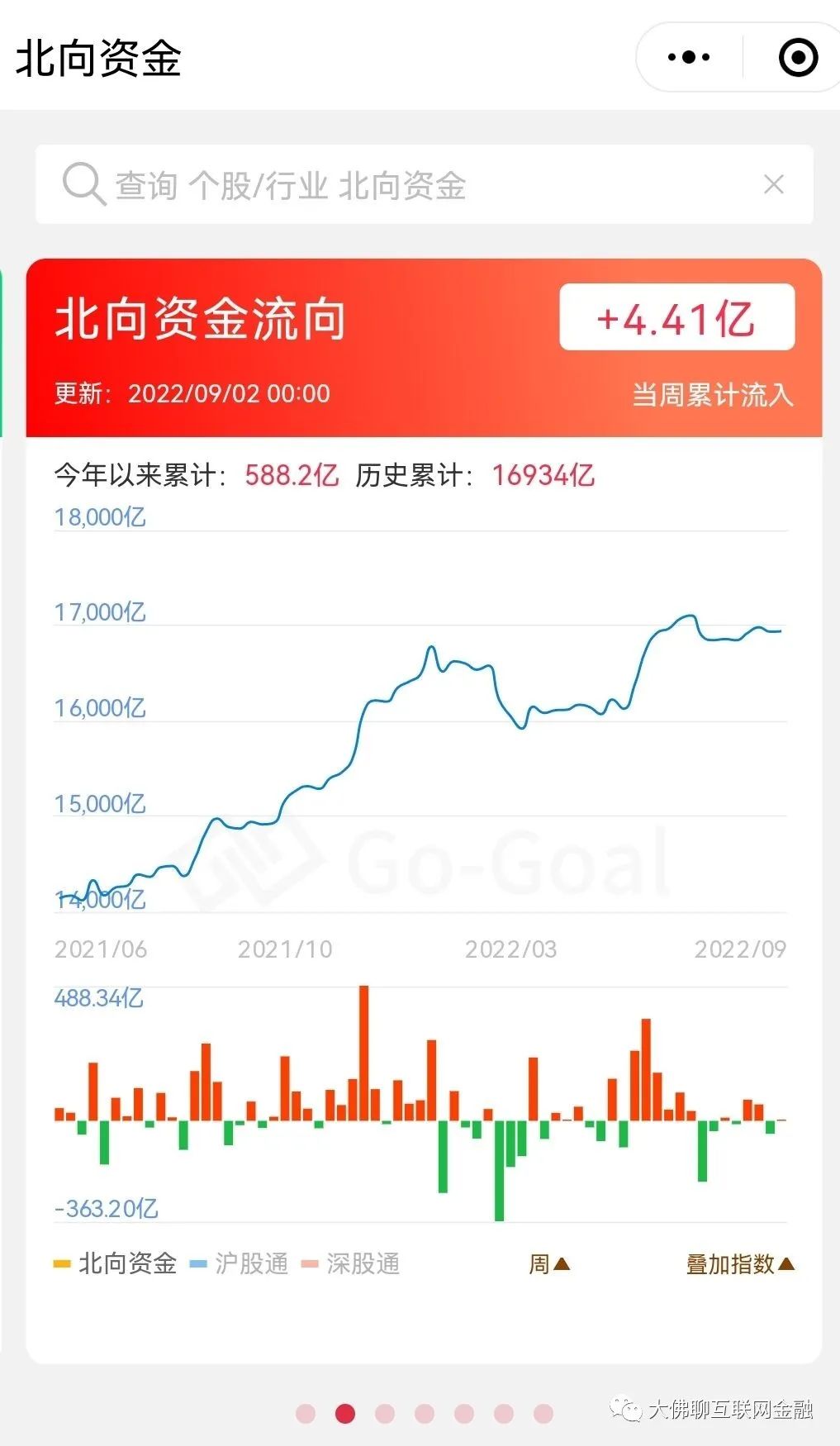Close the mini program via circle button

pos(798,57)
